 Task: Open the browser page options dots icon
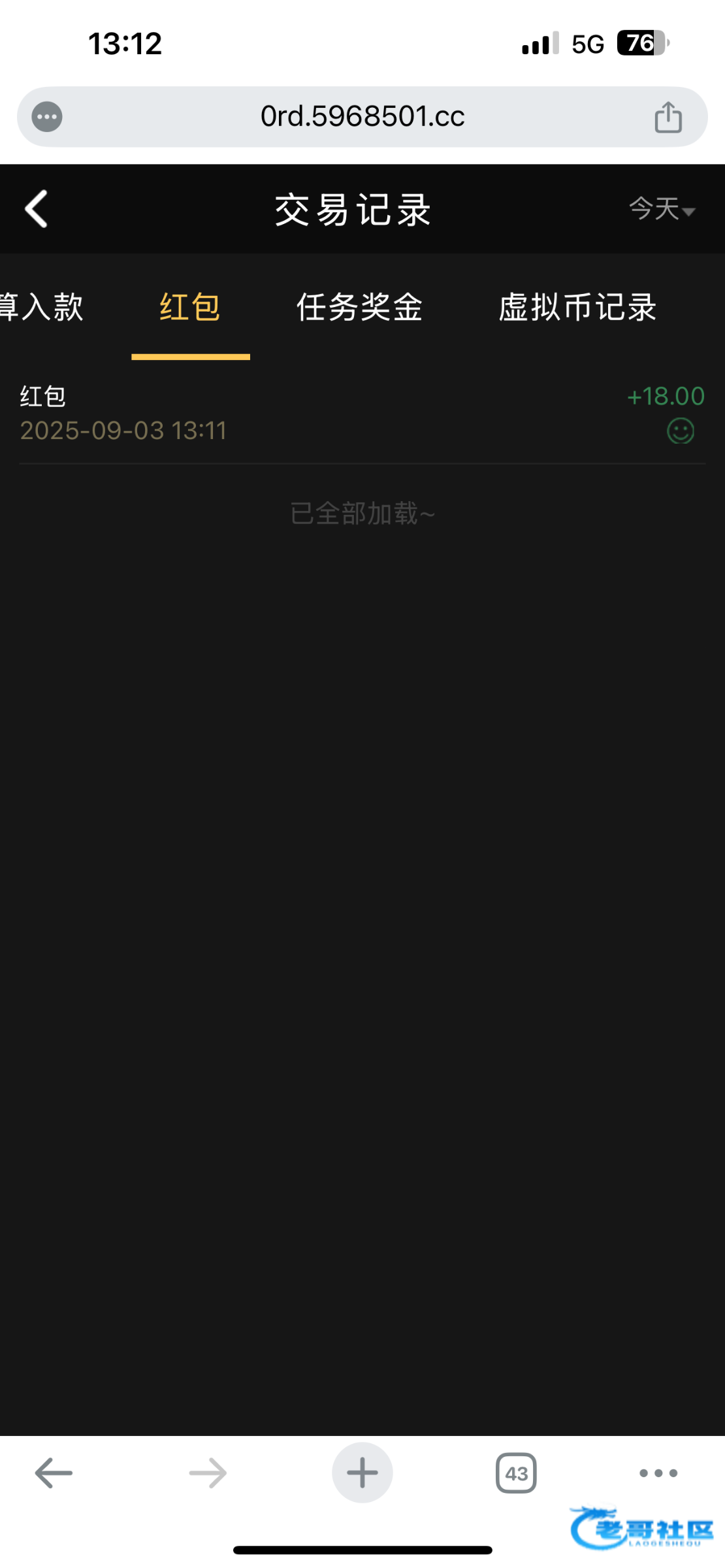[x=47, y=117]
